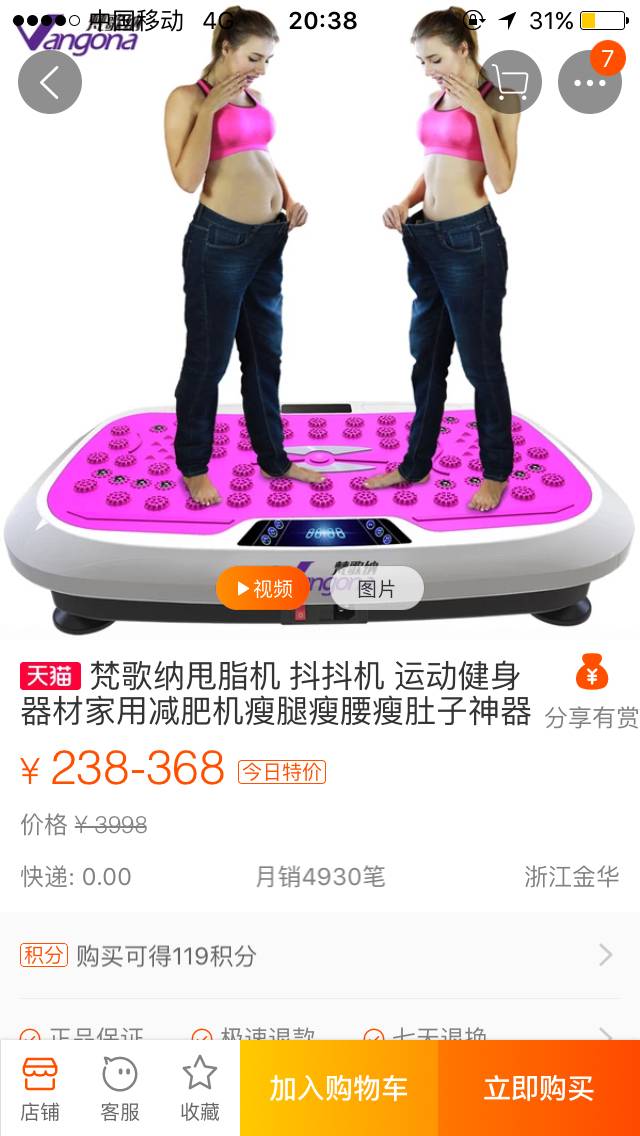Visit the 店铺 store page
The height and width of the screenshot is (1136, 640).
pos(40,1089)
